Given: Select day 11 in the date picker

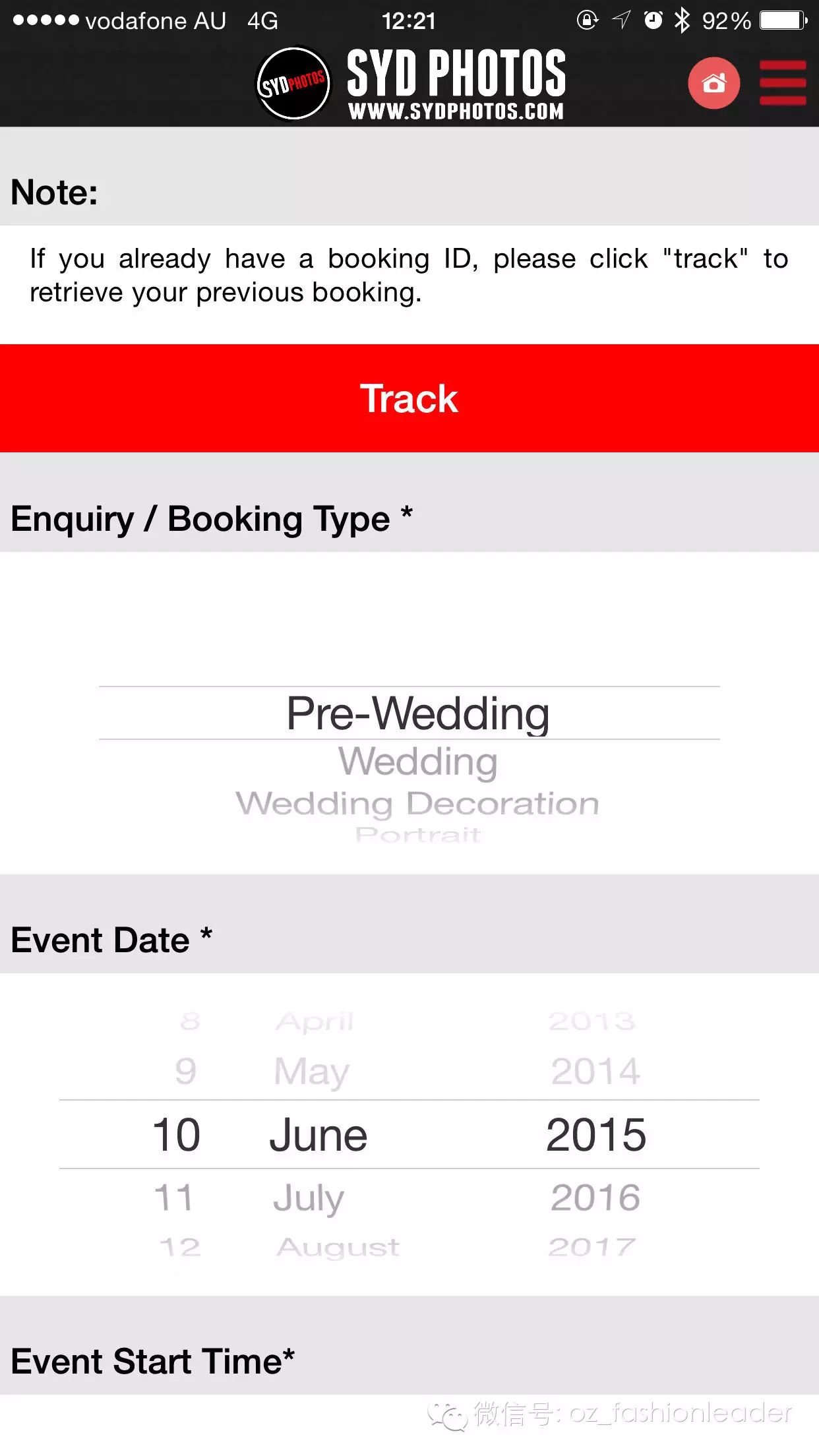Looking at the screenshot, I should tap(173, 1198).
